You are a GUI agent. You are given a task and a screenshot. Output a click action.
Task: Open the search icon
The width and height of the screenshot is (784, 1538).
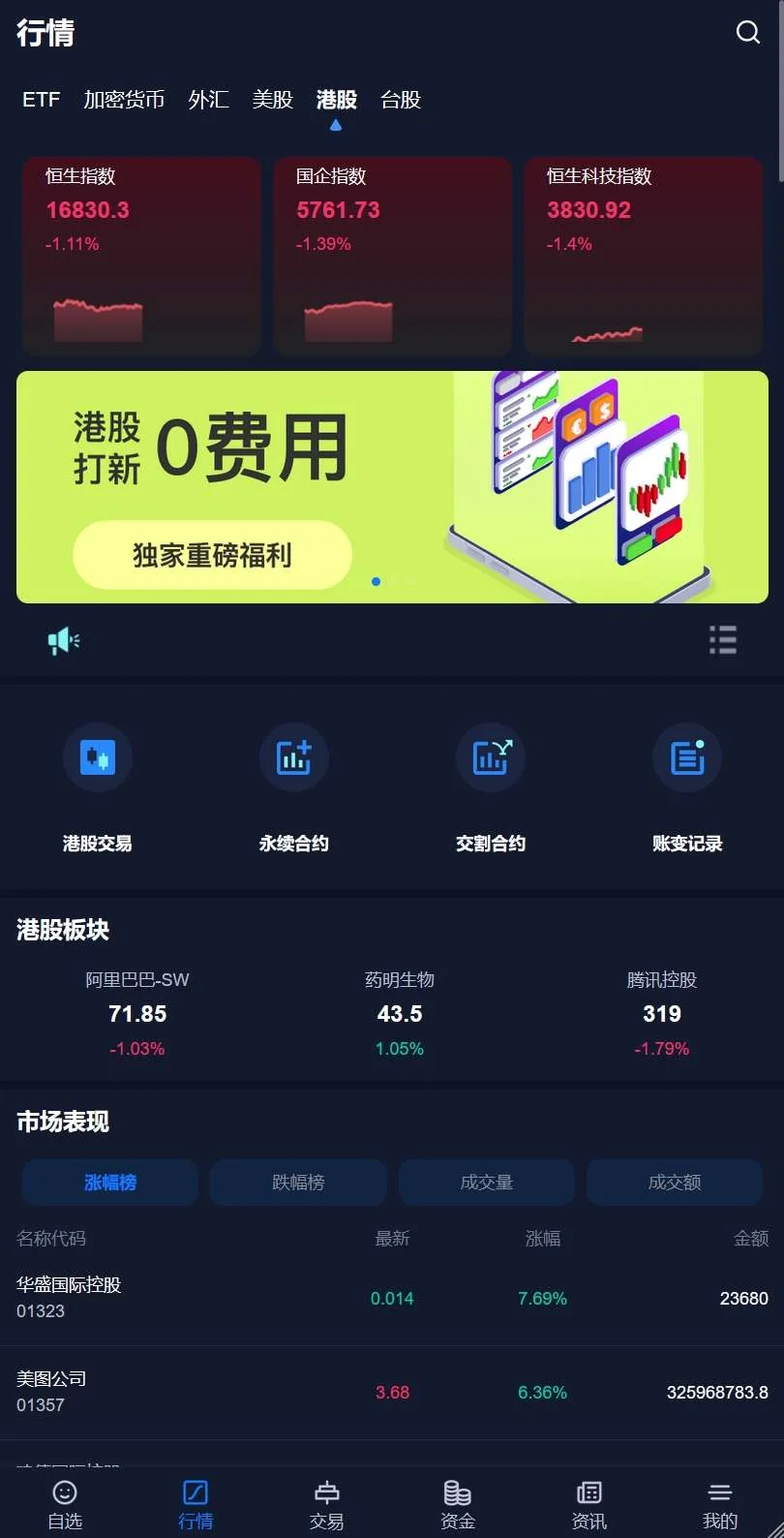[x=747, y=33]
